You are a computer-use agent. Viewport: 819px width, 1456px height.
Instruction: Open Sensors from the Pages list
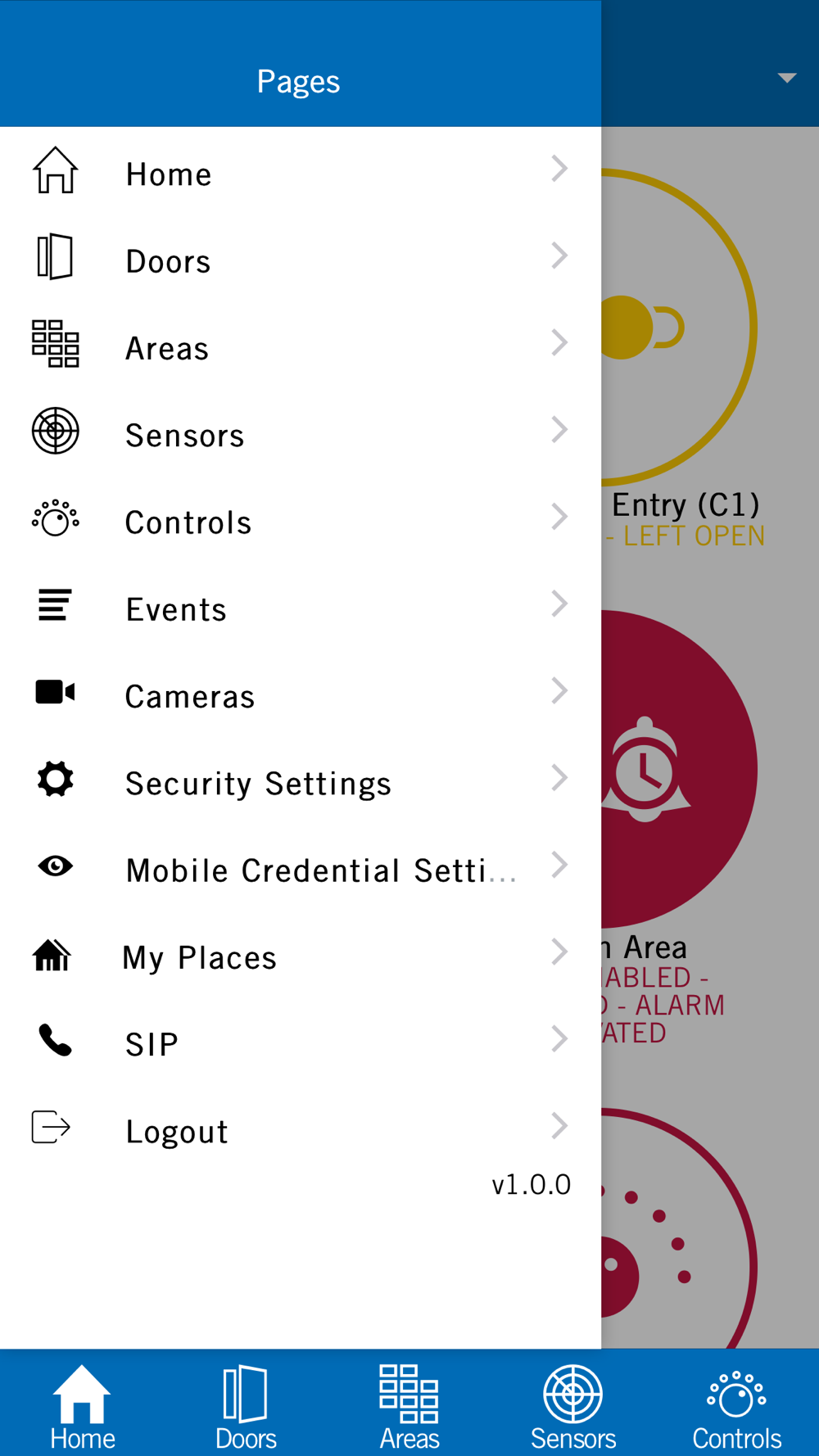300,435
